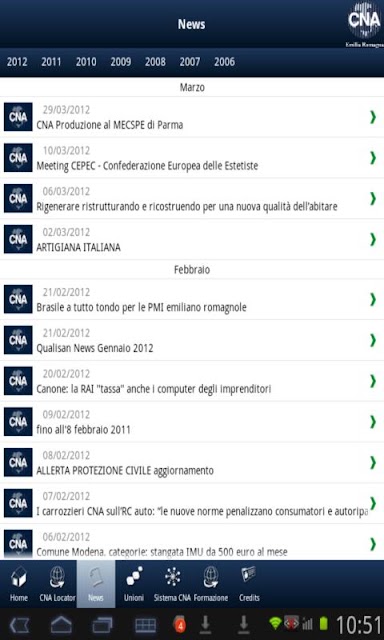Open the carrozzieri CNA RC auto article
Image resolution: width=384 pixels, height=640 pixels.
coord(192,504)
